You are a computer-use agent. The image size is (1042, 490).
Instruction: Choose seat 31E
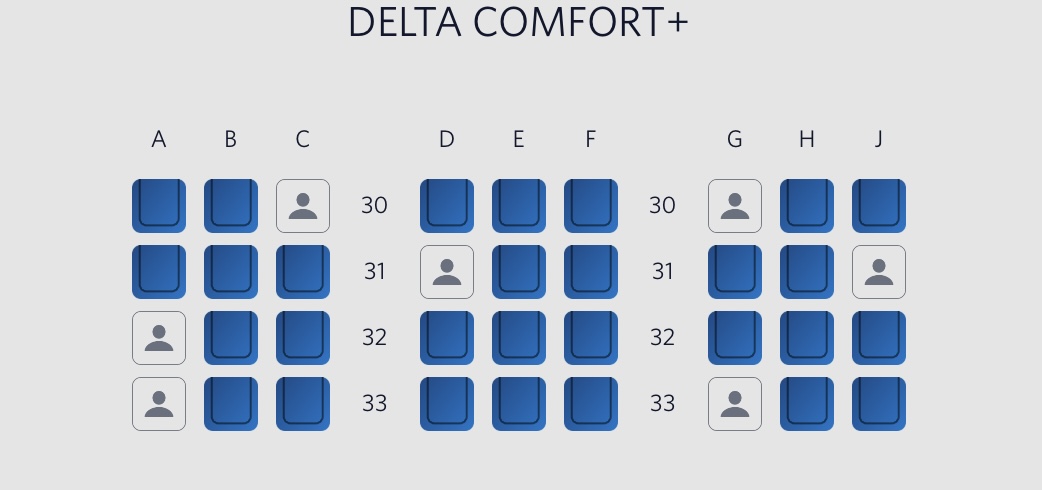pos(519,272)
